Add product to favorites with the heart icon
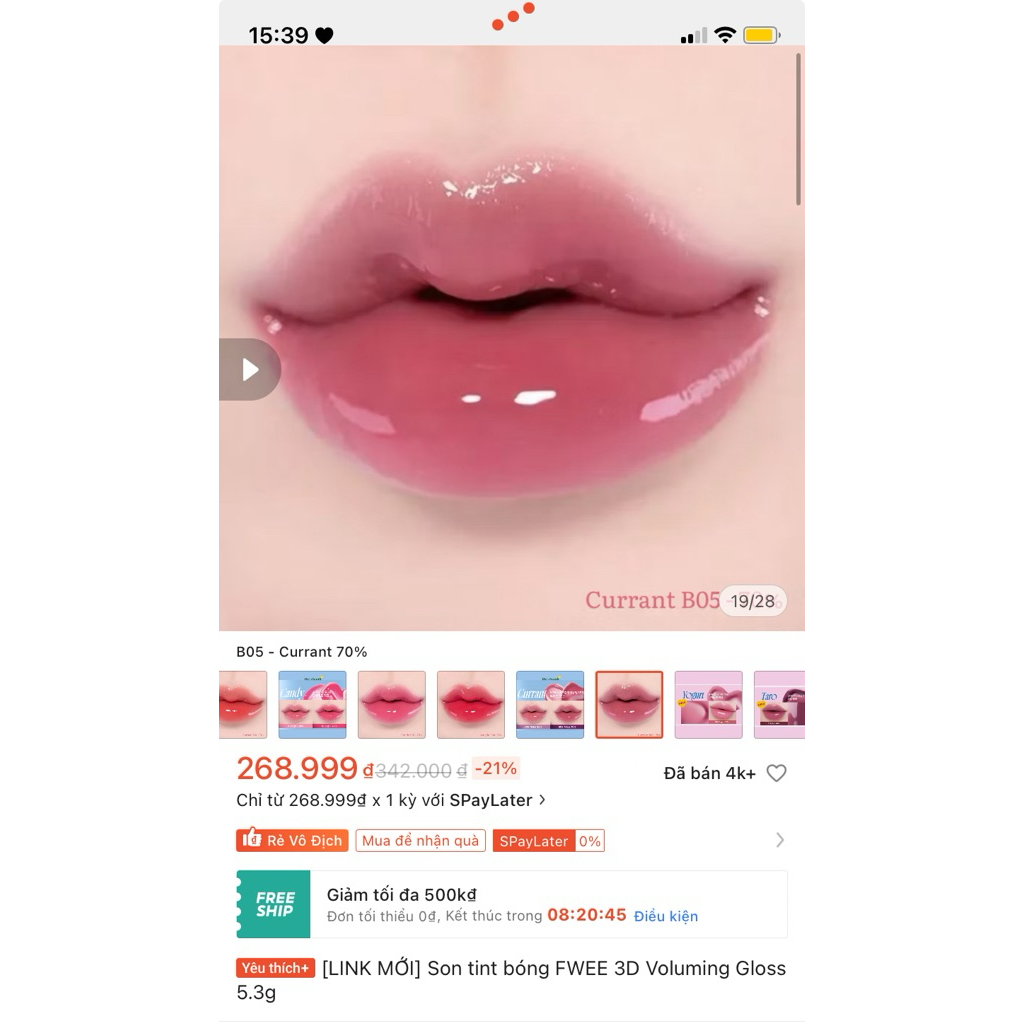Screen dimensions: 1024x1024 pyautogui.click(x=776, y=773)
